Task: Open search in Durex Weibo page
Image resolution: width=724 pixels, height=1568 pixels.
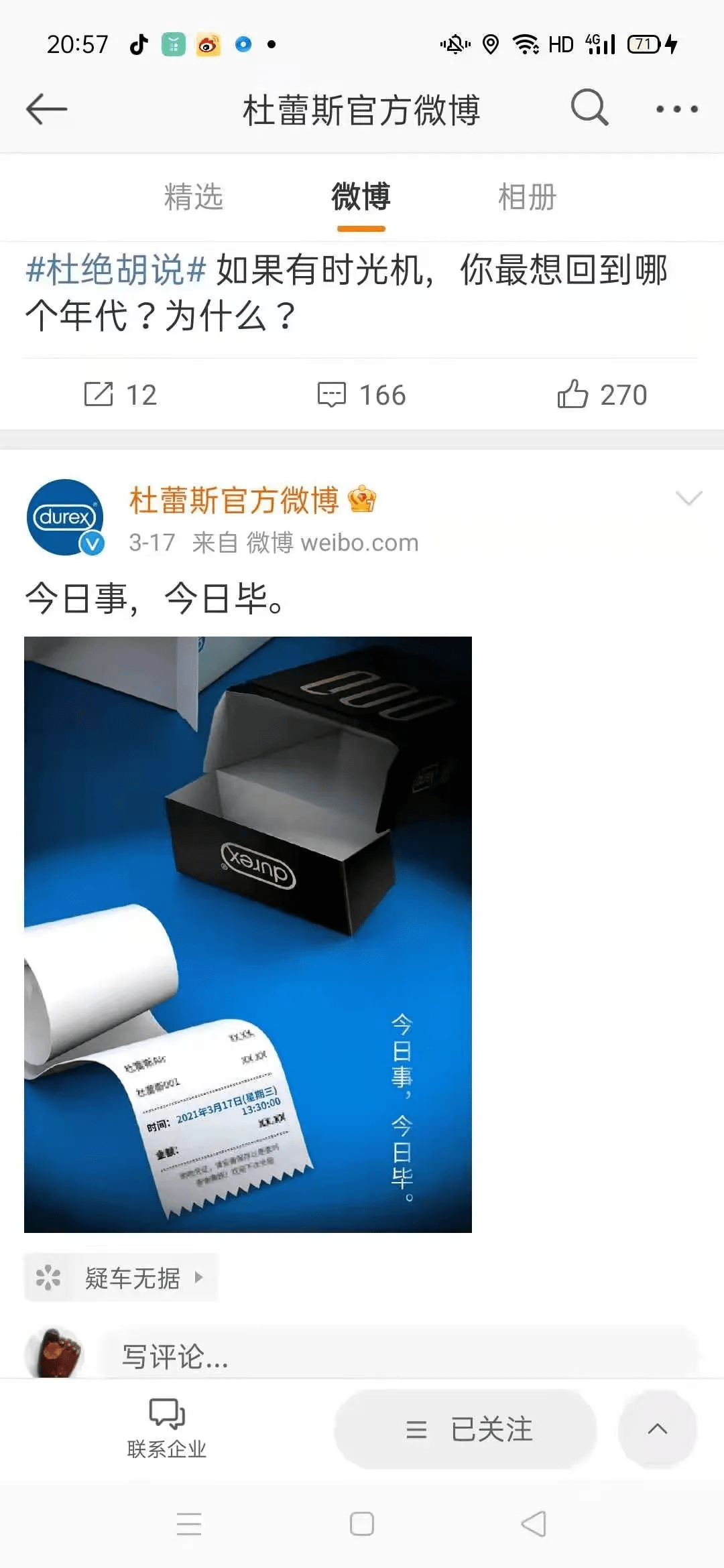Action: pyautogui.click(x=589, y=108)
